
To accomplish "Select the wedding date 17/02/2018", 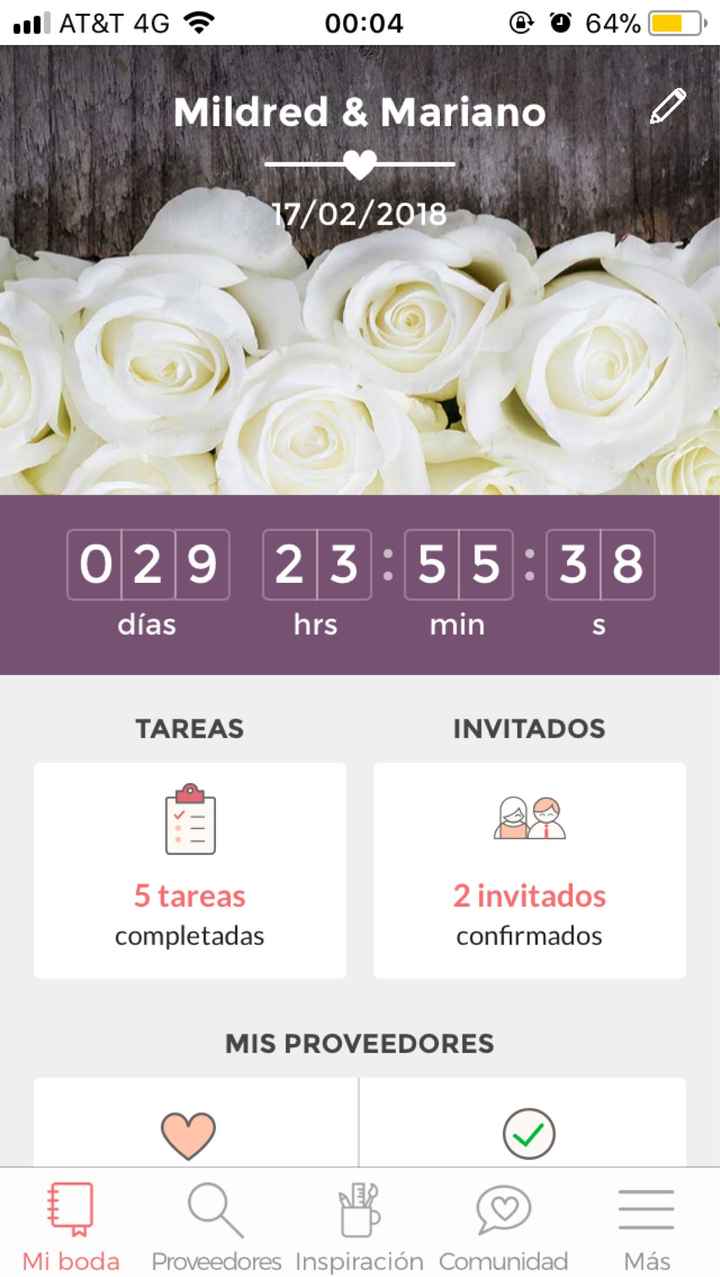I will [360, 213].
